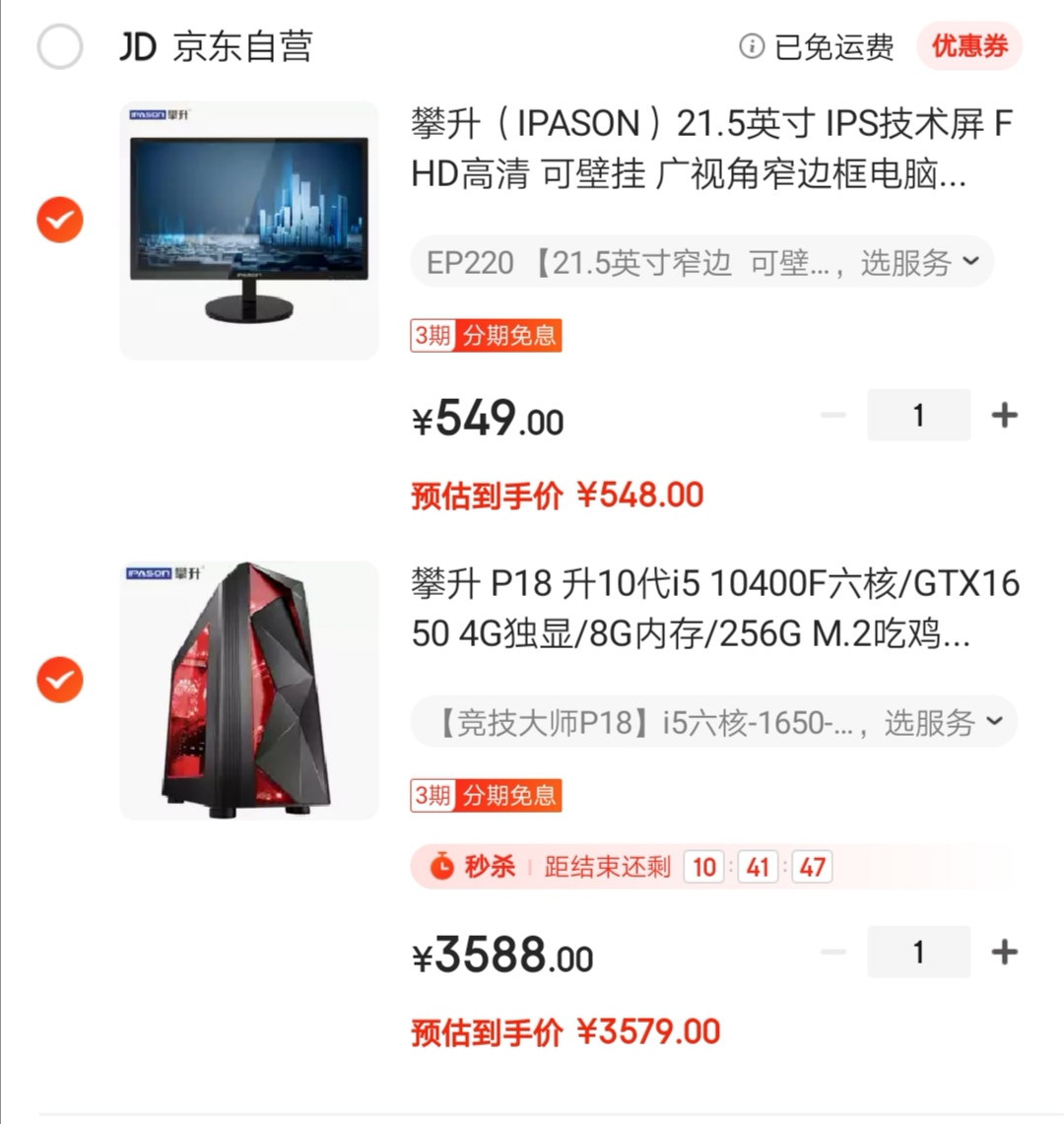
Task: Open the 攀升 P18 desktop product image
Action: [248, 690]
